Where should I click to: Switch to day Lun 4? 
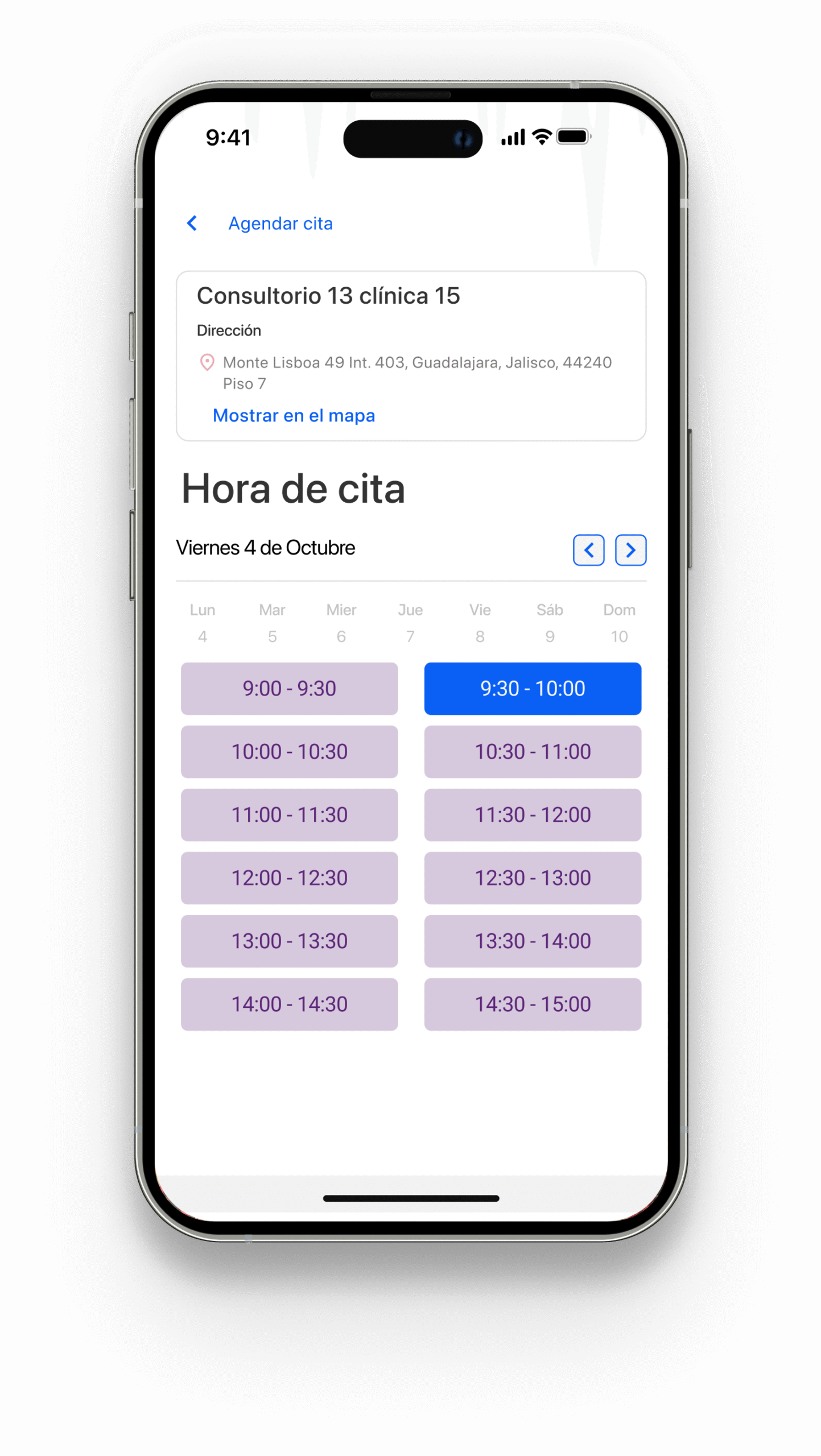pos(203,623)
